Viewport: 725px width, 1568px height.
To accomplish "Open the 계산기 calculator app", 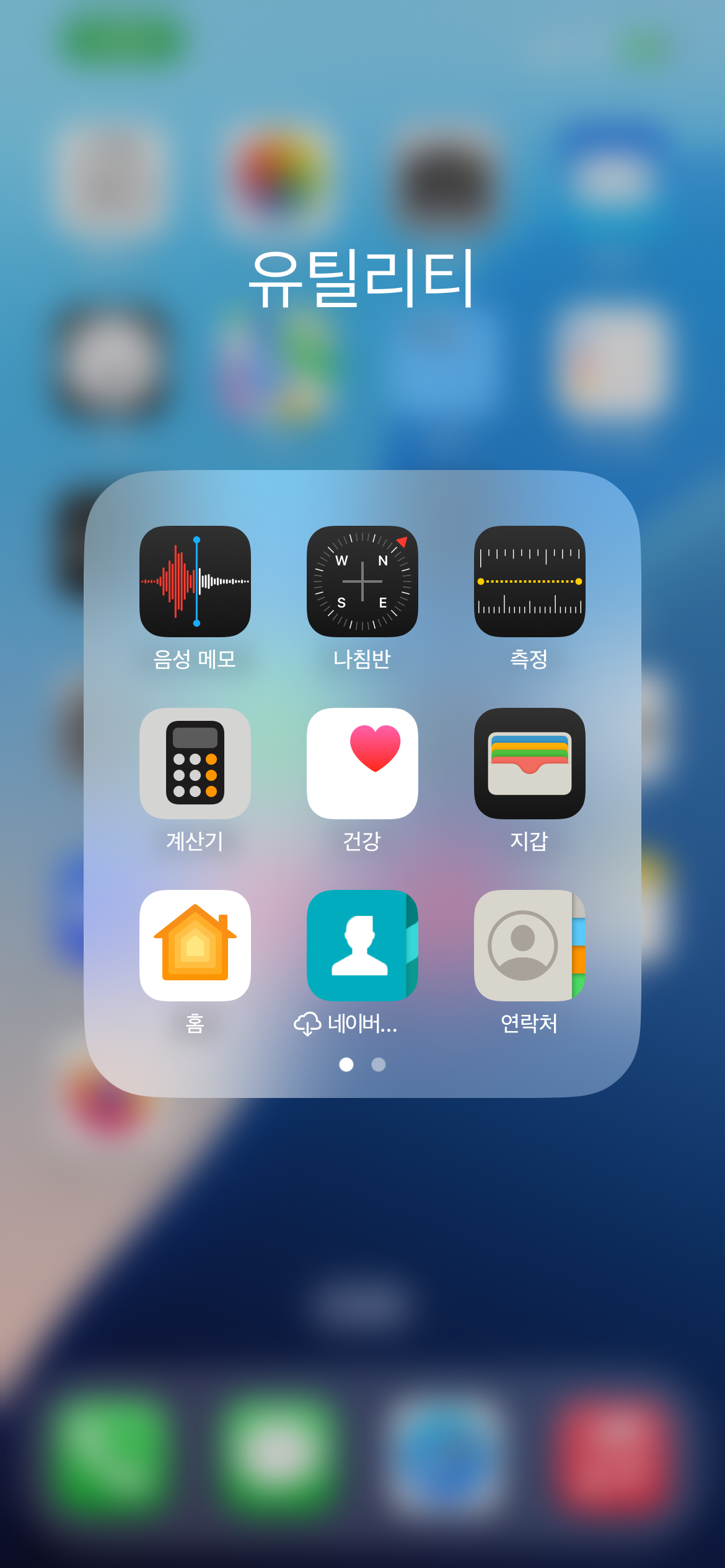I will point(195,763).
